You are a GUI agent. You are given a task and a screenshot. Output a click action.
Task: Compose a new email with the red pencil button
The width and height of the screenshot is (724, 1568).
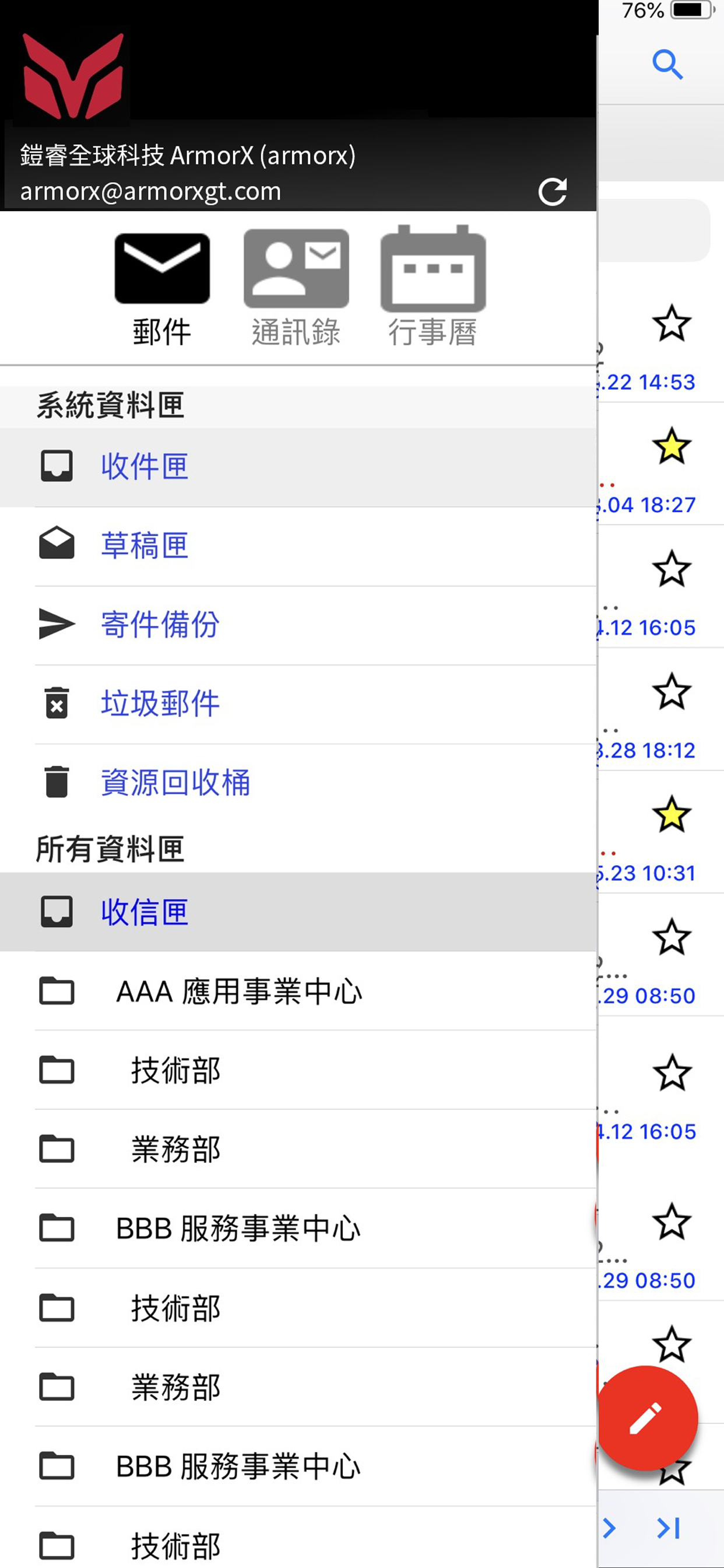click(x=647, y=1418)
